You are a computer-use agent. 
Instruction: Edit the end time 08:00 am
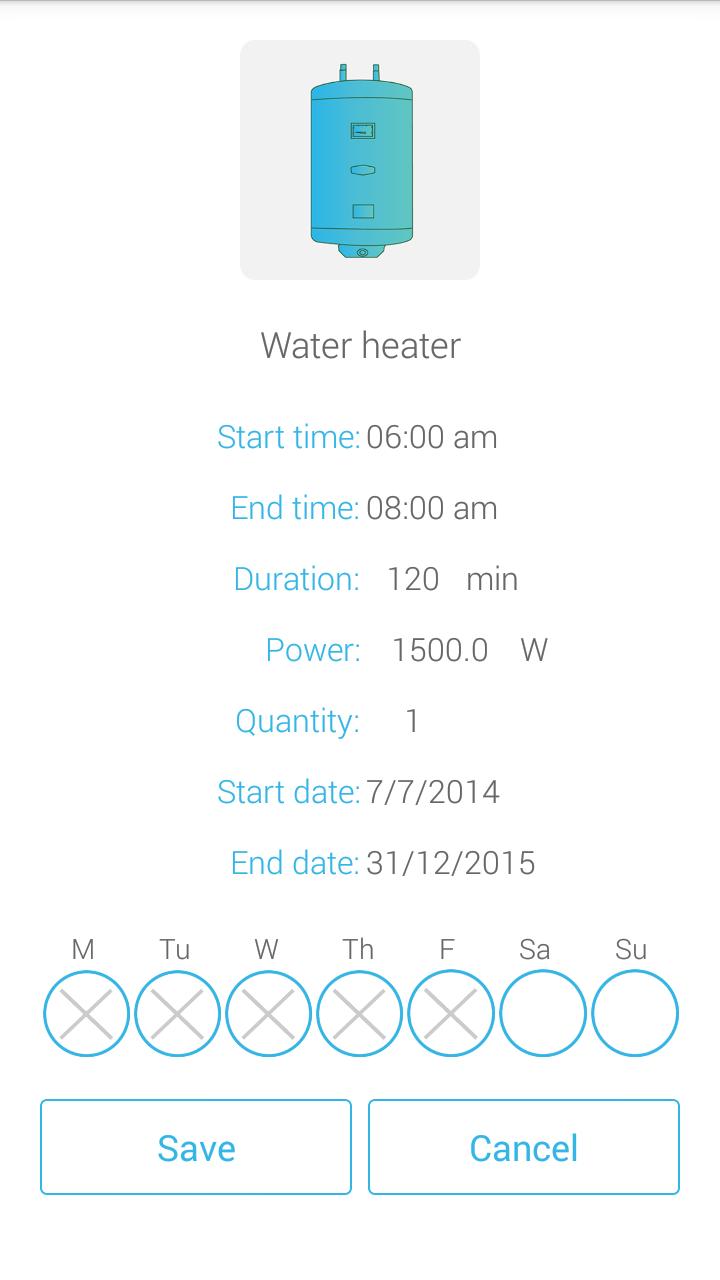pyautogui.click(x=432, y=508)
